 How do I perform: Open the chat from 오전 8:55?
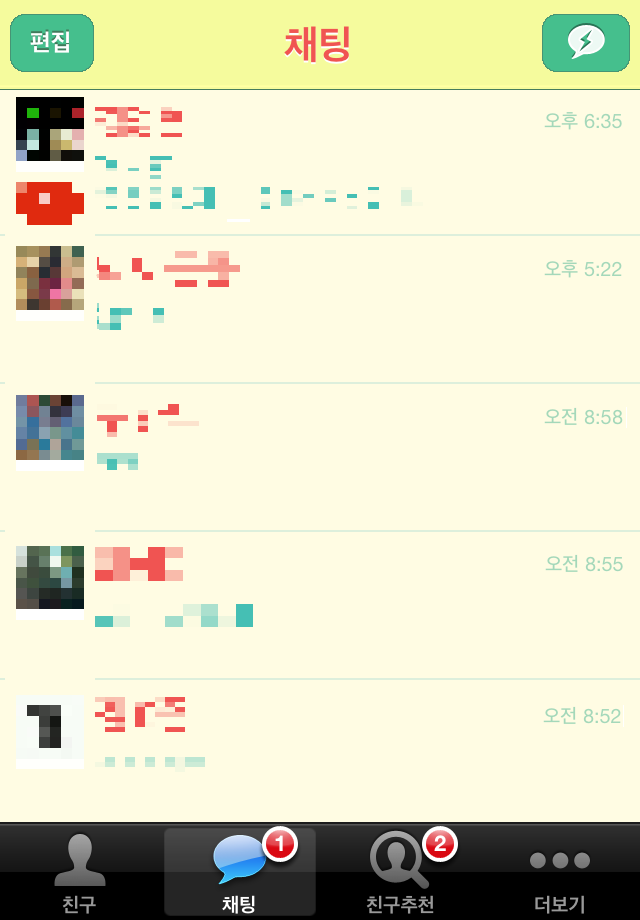[x=320, y=605]
